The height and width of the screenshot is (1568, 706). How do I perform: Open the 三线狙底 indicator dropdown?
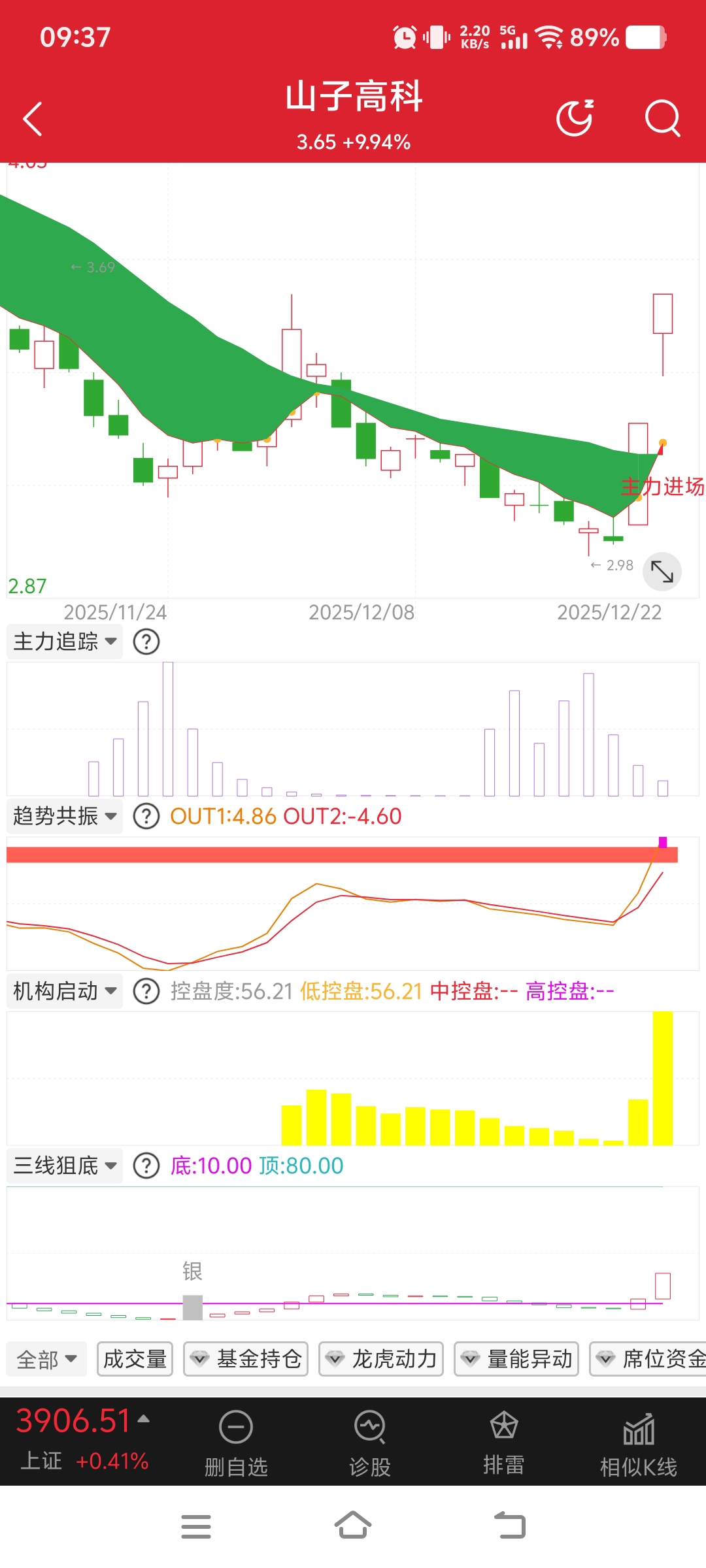click(x=65, y=1166)
